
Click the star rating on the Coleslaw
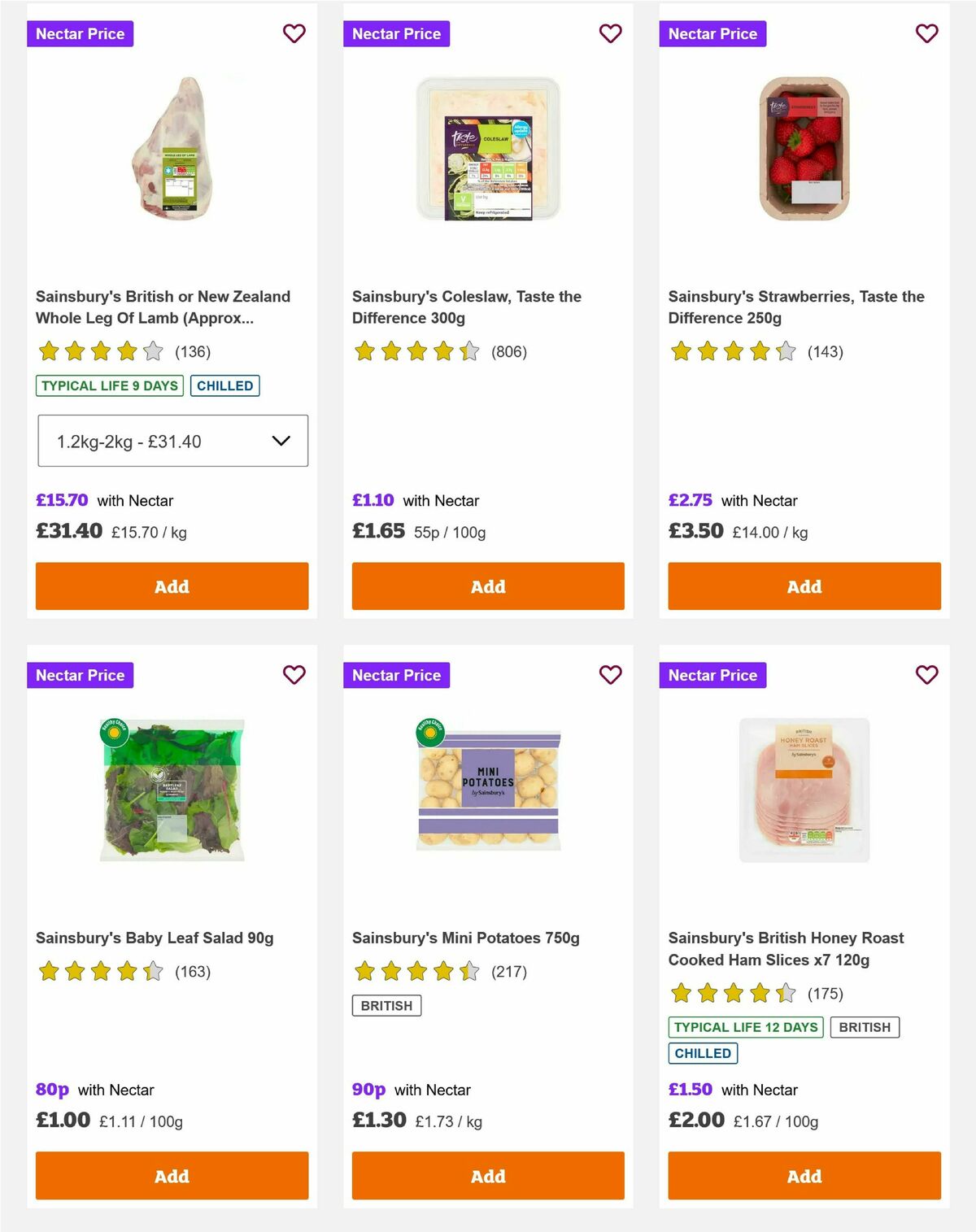point(415,351)
